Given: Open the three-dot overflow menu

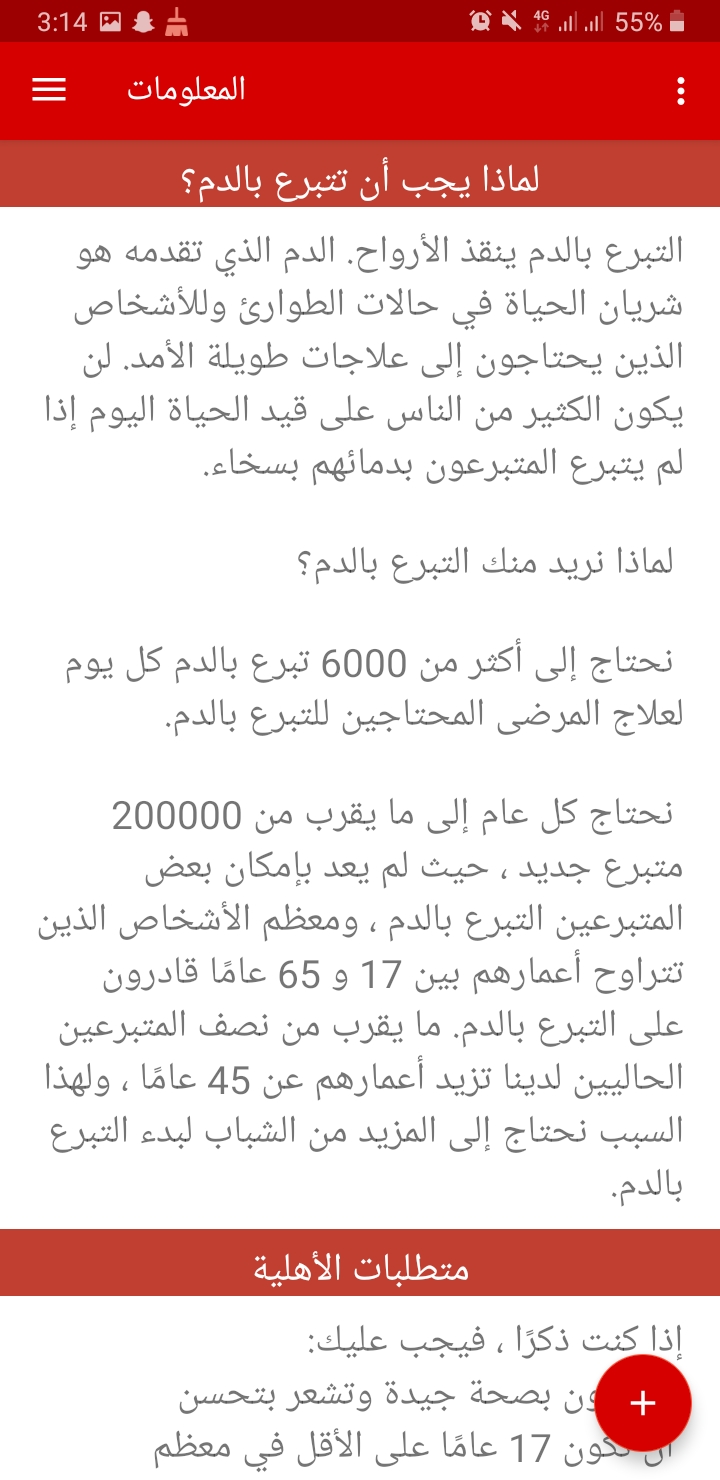Looking at the screenshot, I should tap(681, 90).
